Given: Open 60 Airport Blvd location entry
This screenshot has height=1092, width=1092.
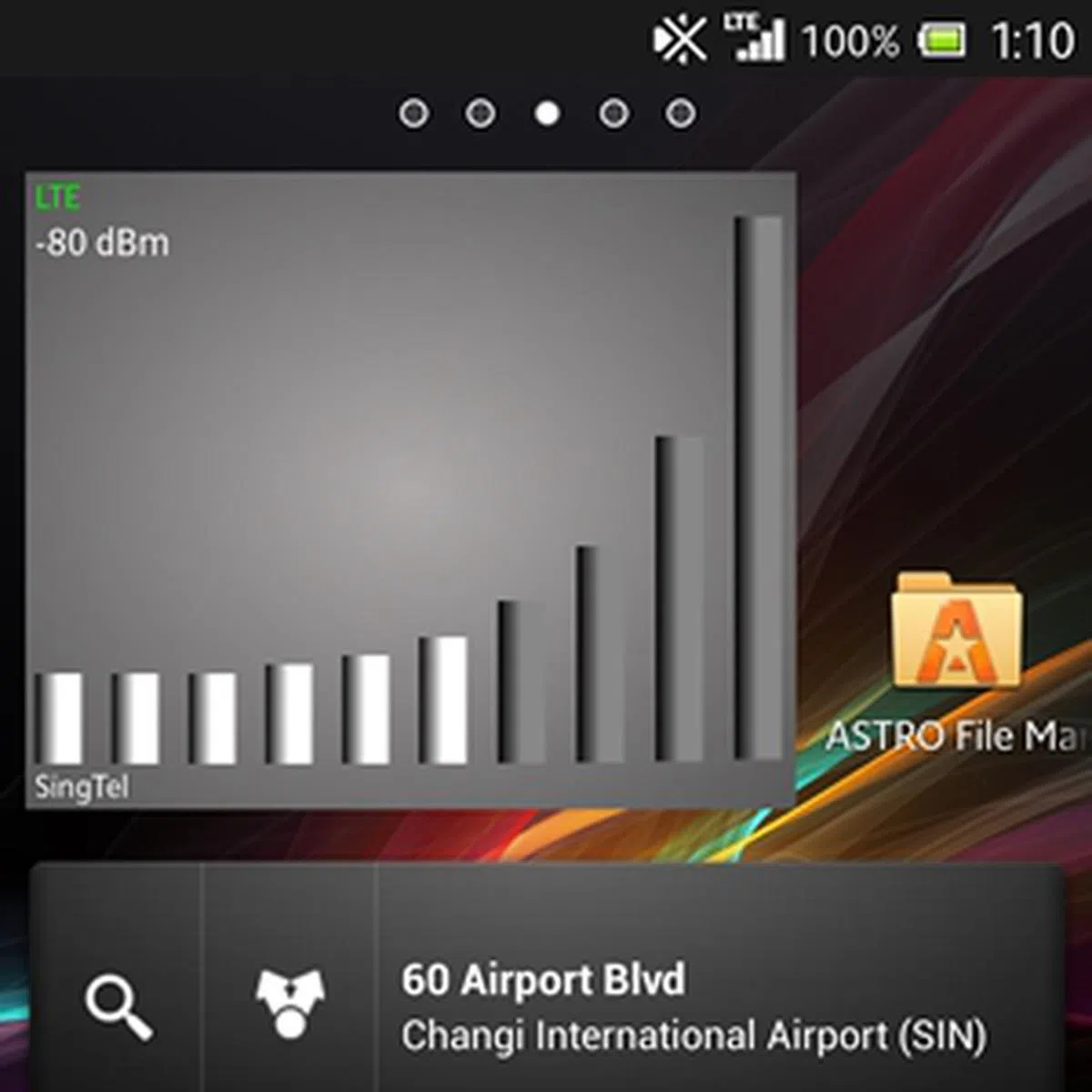Looking at the screenshot, I should coord(693,1006).
